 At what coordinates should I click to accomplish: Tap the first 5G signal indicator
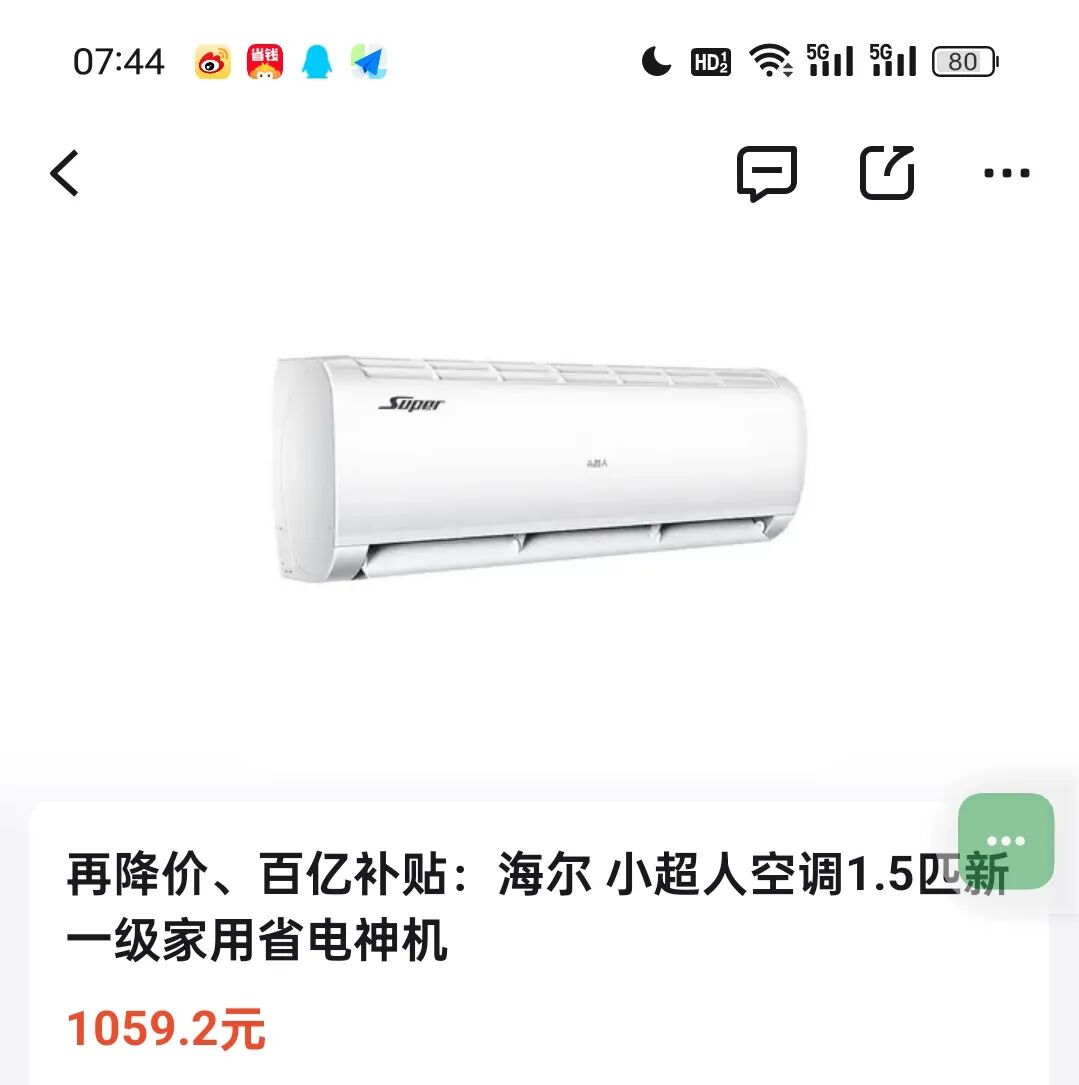[x=830, y=61]
